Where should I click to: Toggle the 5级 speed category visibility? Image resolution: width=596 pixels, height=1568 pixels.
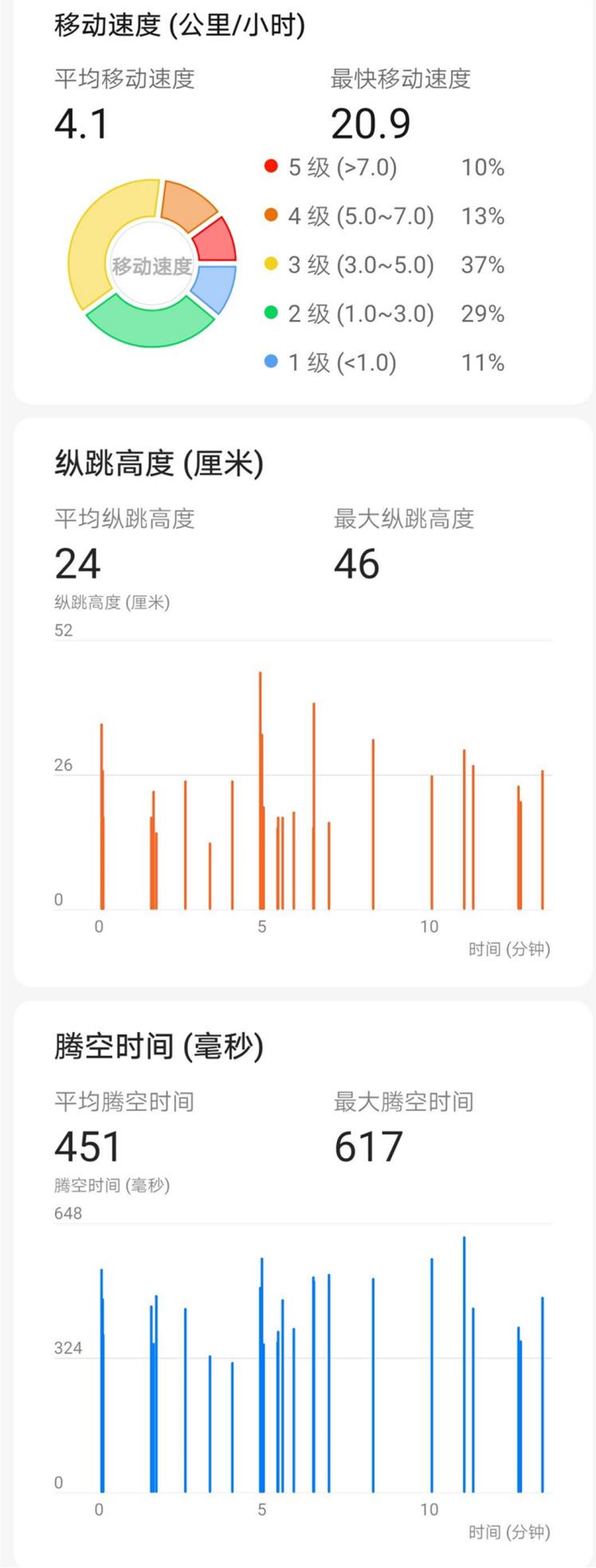click(x=343, y=167)
